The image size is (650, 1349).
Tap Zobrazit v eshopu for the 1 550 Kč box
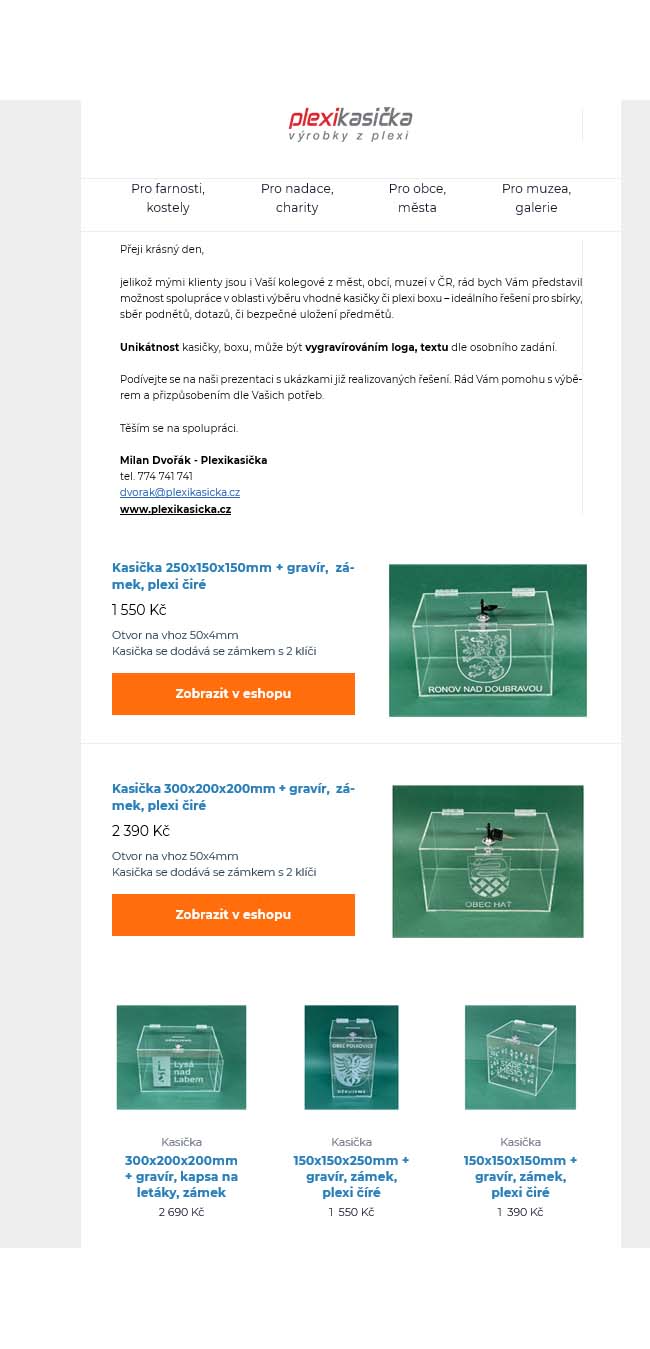[233, 694]
